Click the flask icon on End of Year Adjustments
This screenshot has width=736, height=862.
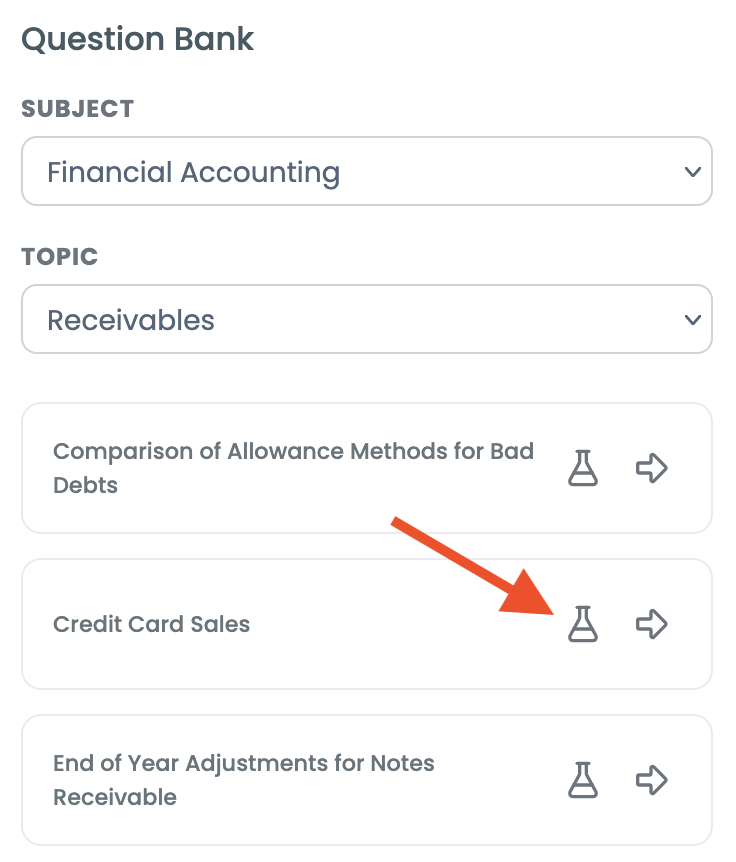point(585,780)
